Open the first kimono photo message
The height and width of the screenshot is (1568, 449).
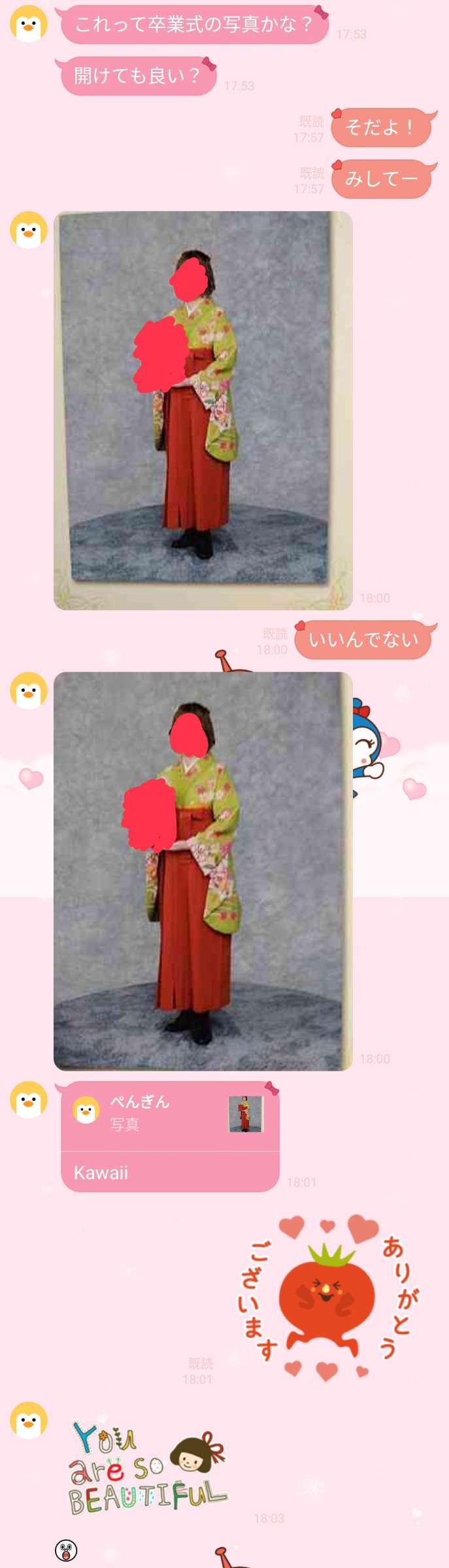pyautogui.click(x=203, y=410)
